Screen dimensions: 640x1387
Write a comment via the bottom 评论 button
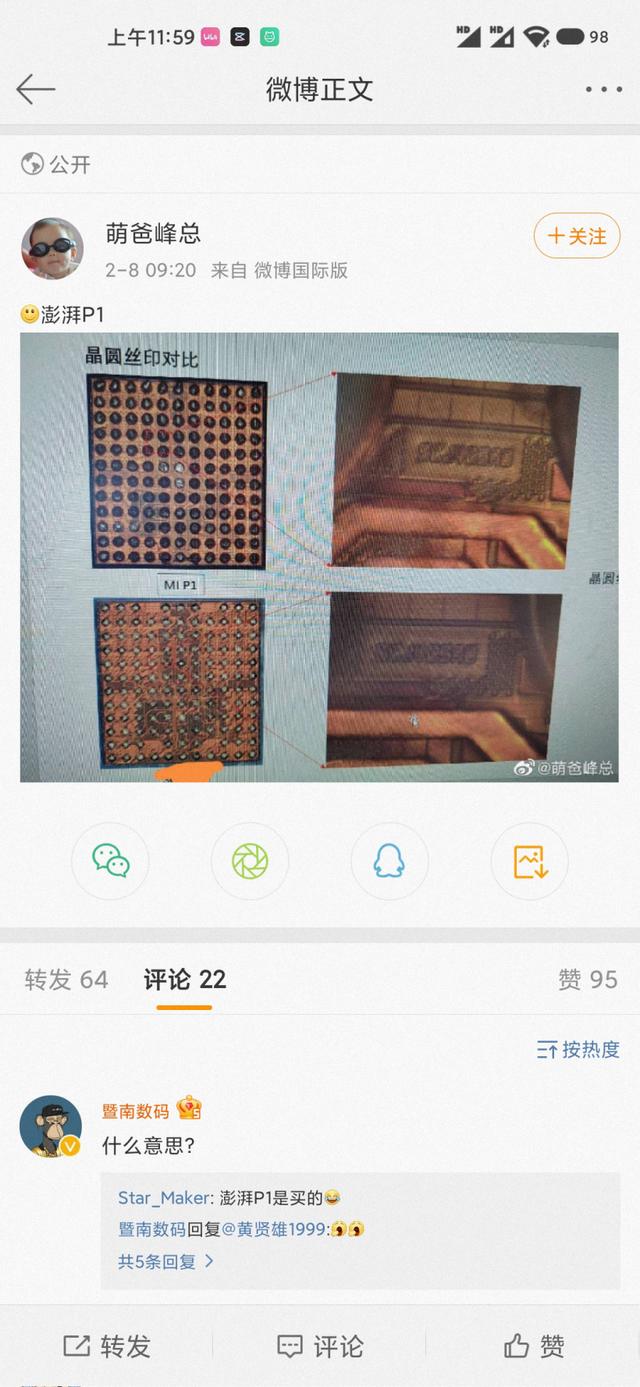[320, 1346]
